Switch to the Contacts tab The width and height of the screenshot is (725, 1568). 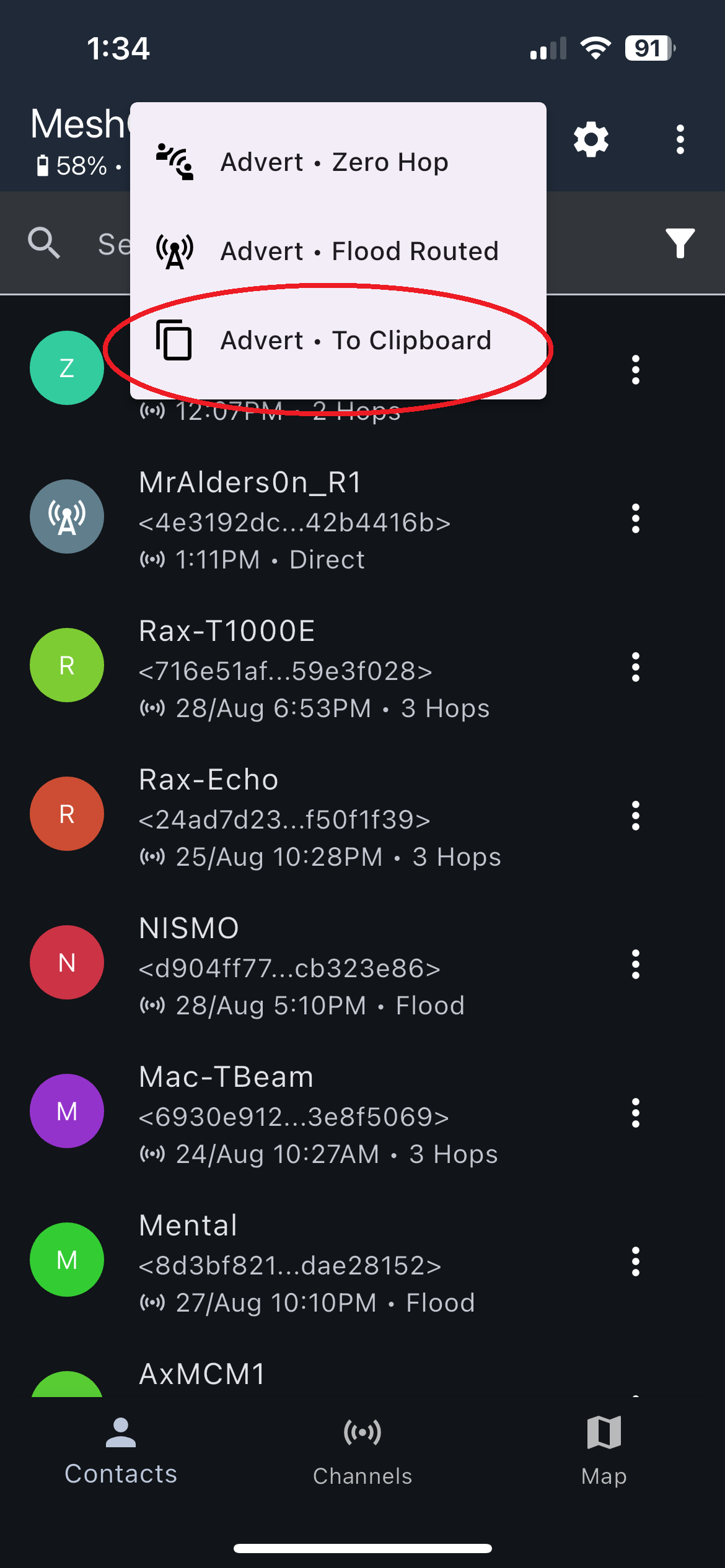(121, 1450)
